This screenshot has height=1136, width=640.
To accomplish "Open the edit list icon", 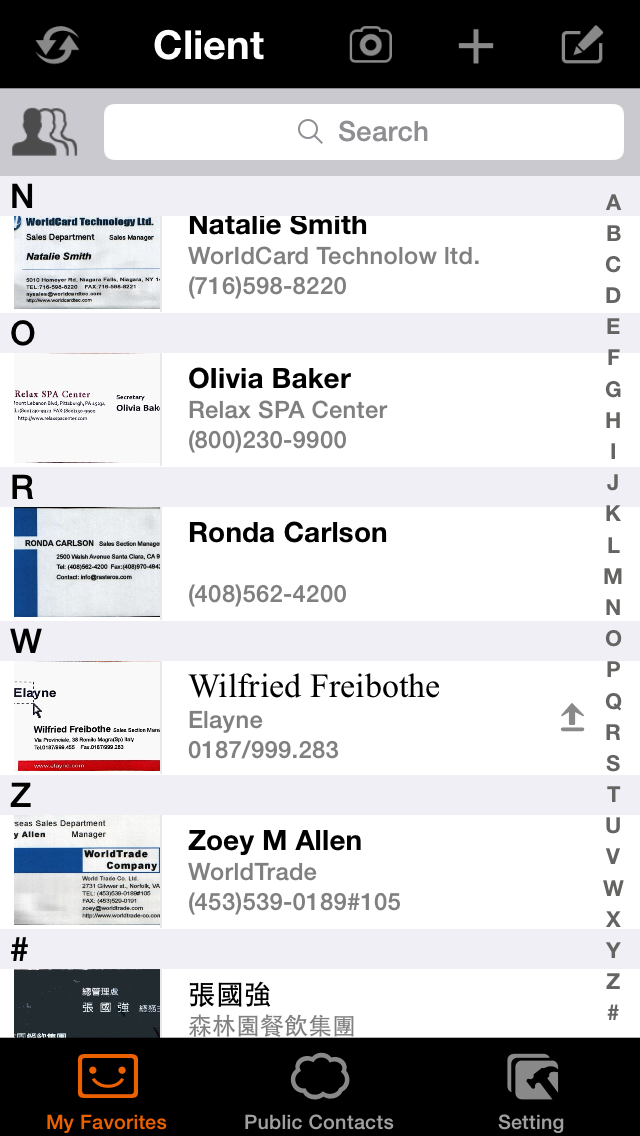I will click(x=582, y=45).
